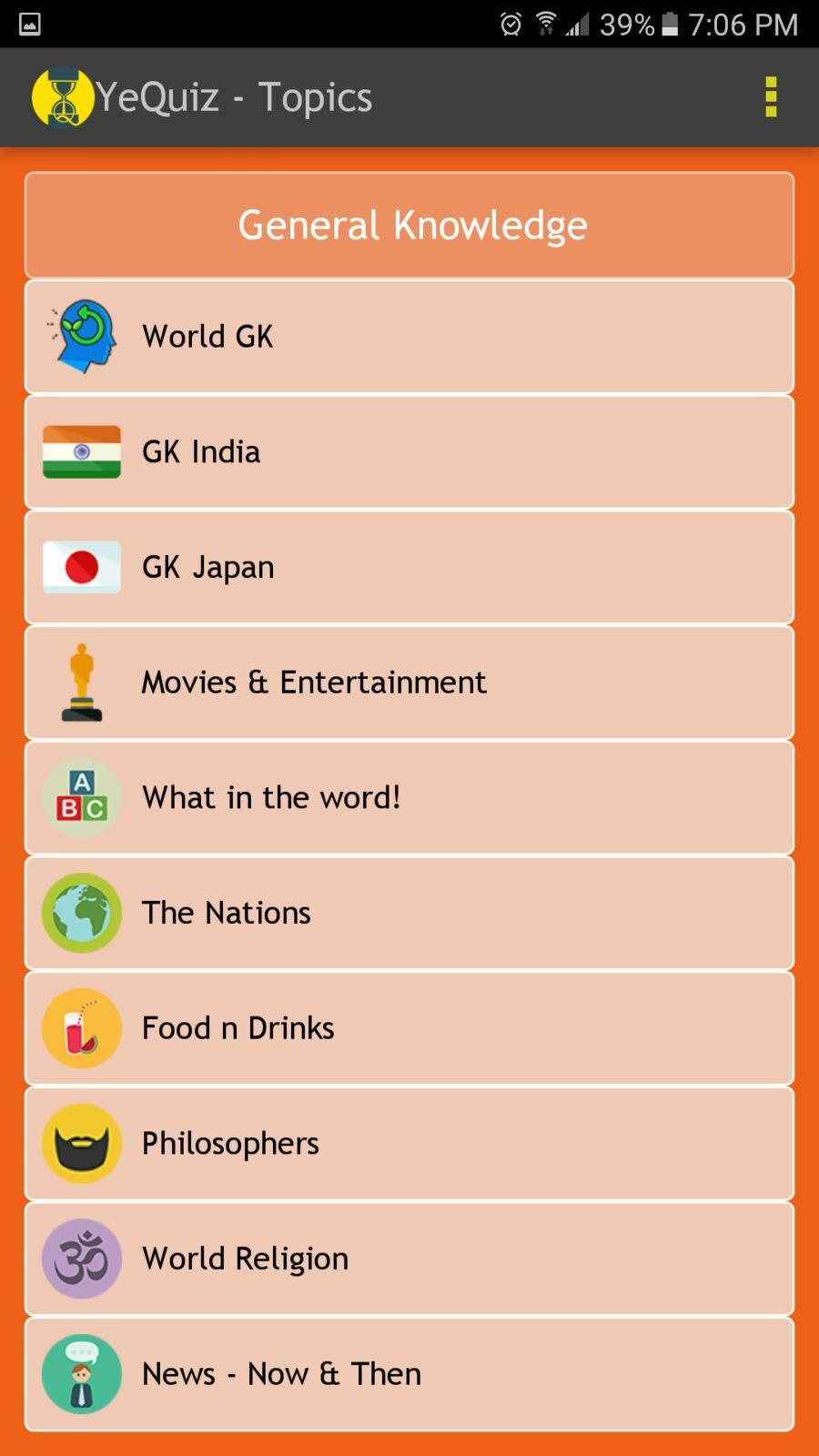This screenshot has width=819, height=1456.
Task: Tap the Wi-Fi icon in status bar
Action: pyautogui.click(x=543, y=24)
